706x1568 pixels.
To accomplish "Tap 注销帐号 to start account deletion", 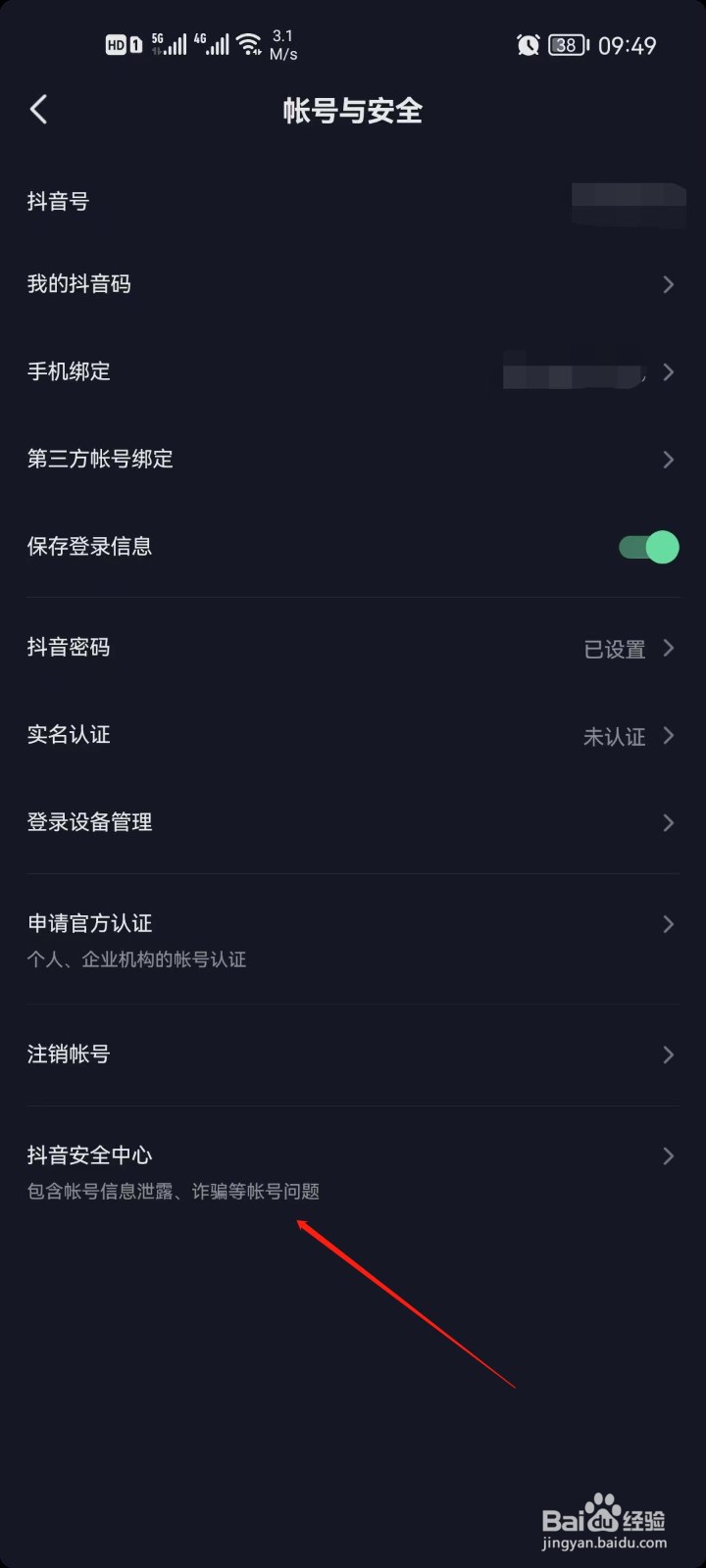I will (353, 1054).
